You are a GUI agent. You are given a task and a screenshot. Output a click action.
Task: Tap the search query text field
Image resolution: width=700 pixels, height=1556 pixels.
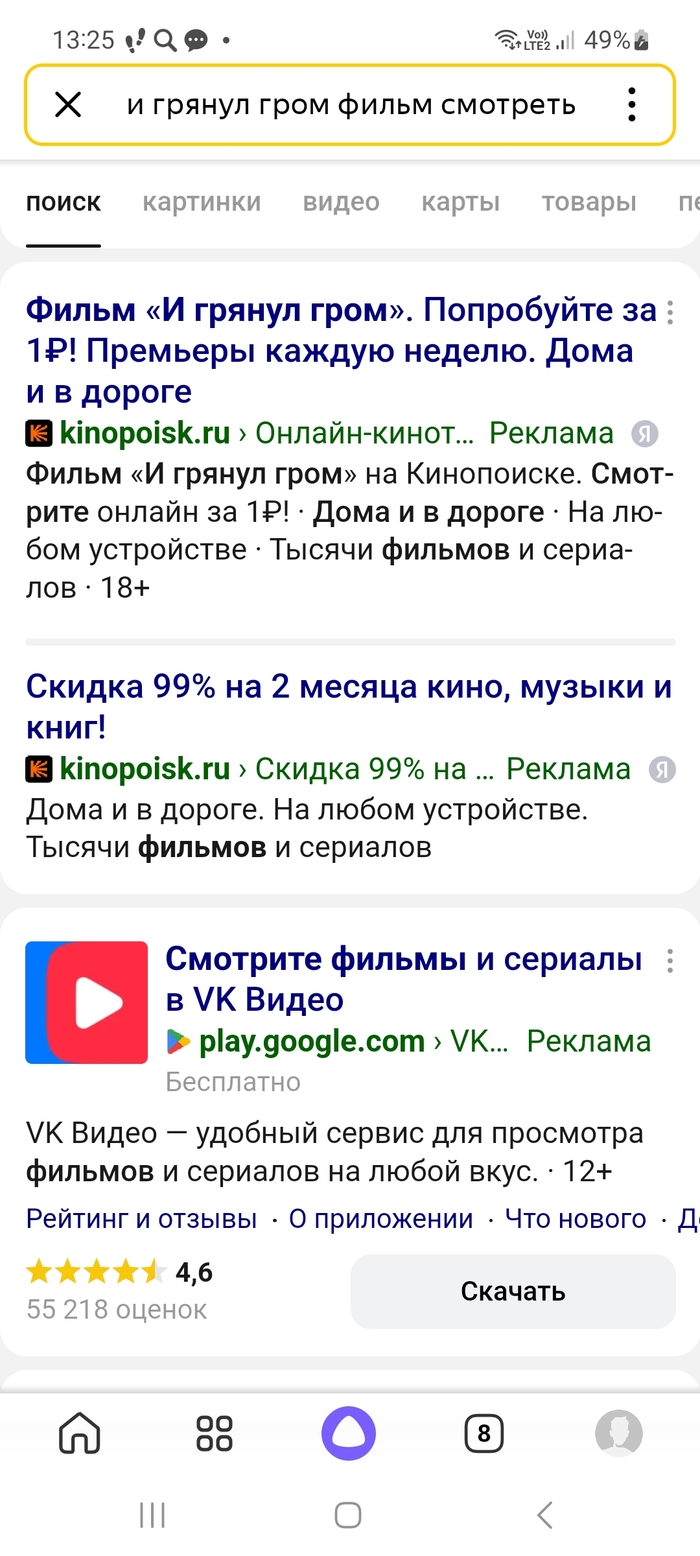(x=350, y=104)
